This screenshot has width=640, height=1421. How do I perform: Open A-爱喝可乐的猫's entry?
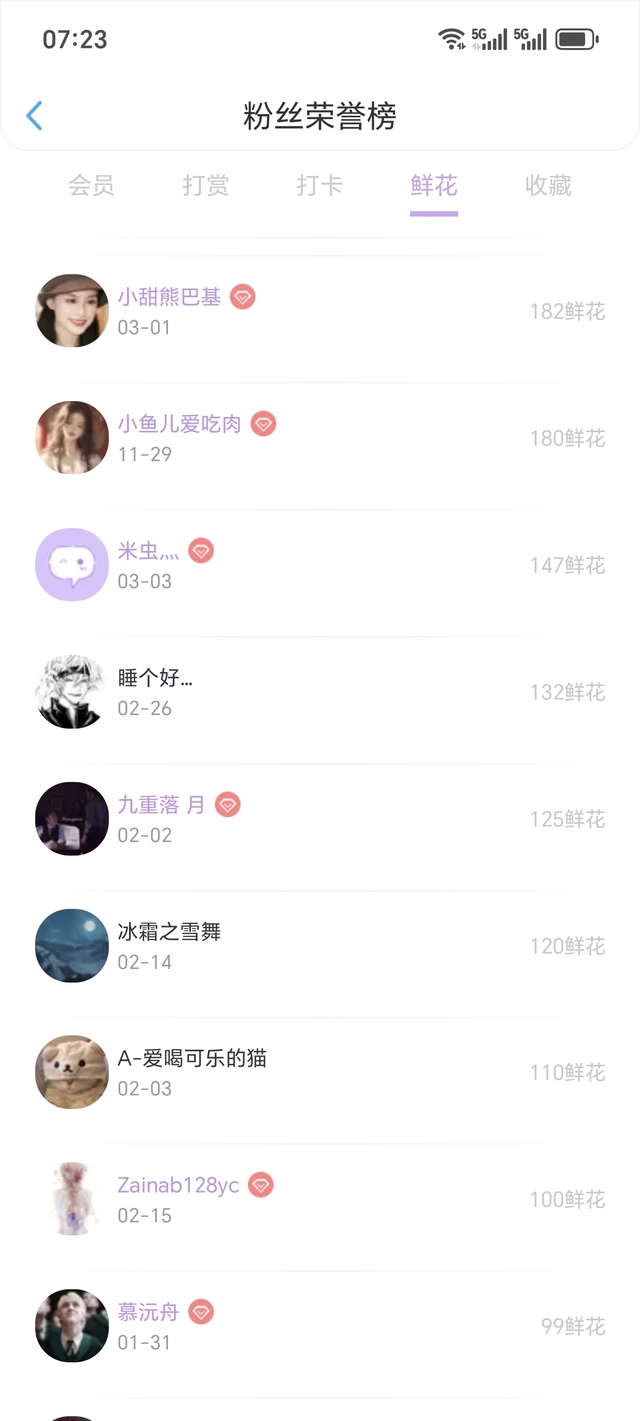click(320, 1072)
